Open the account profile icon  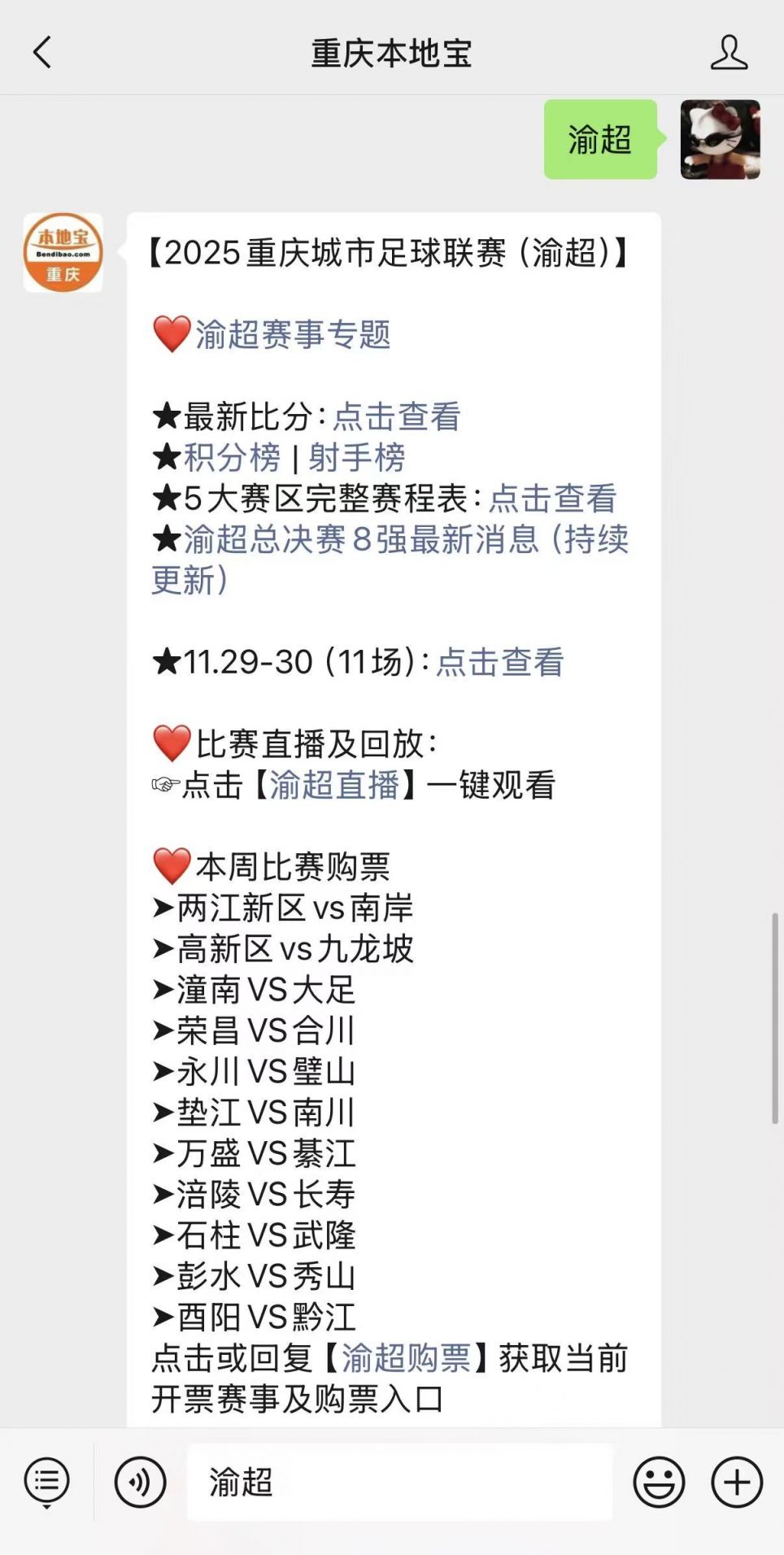[728, 53]
